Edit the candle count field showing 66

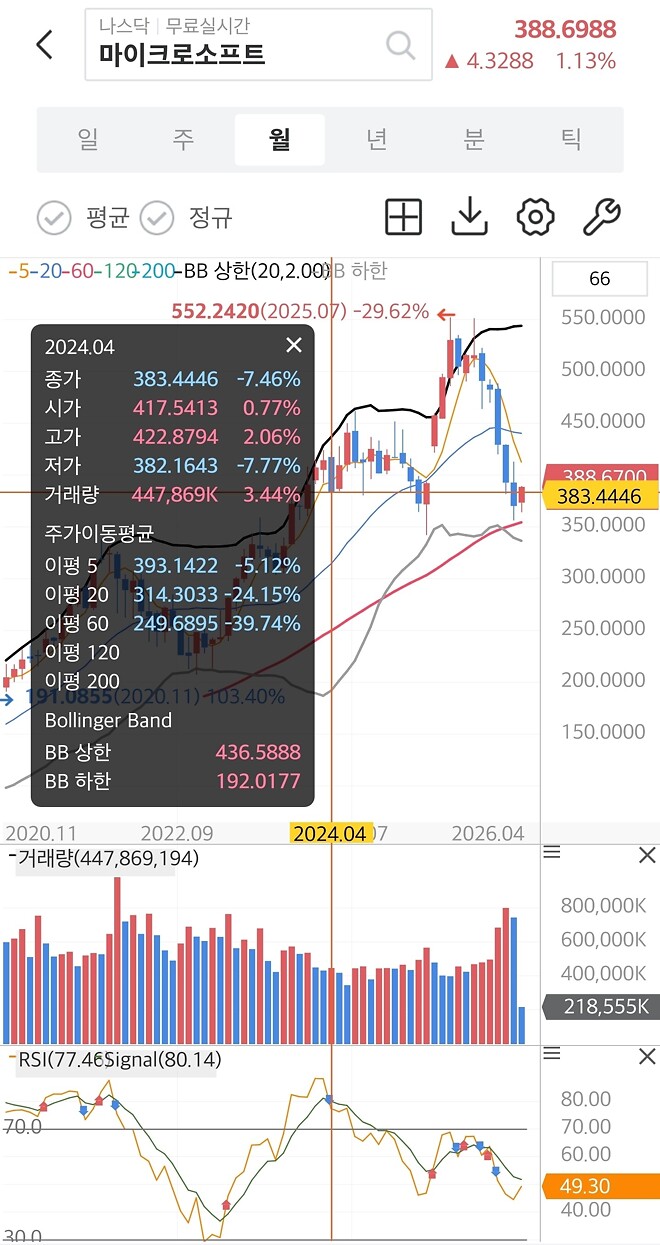click(599, 279)
